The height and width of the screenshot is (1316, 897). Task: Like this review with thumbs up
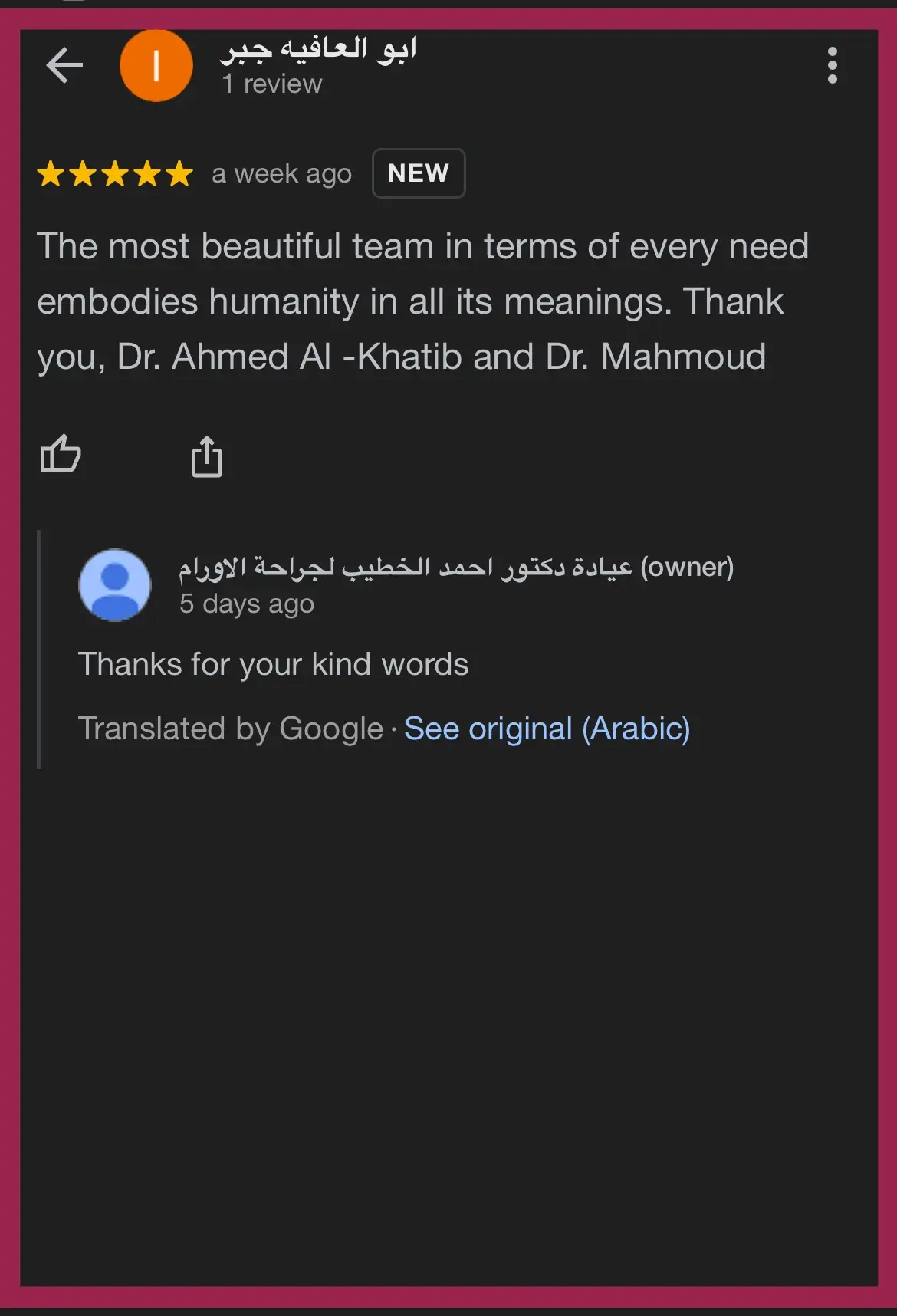point(61,453)
